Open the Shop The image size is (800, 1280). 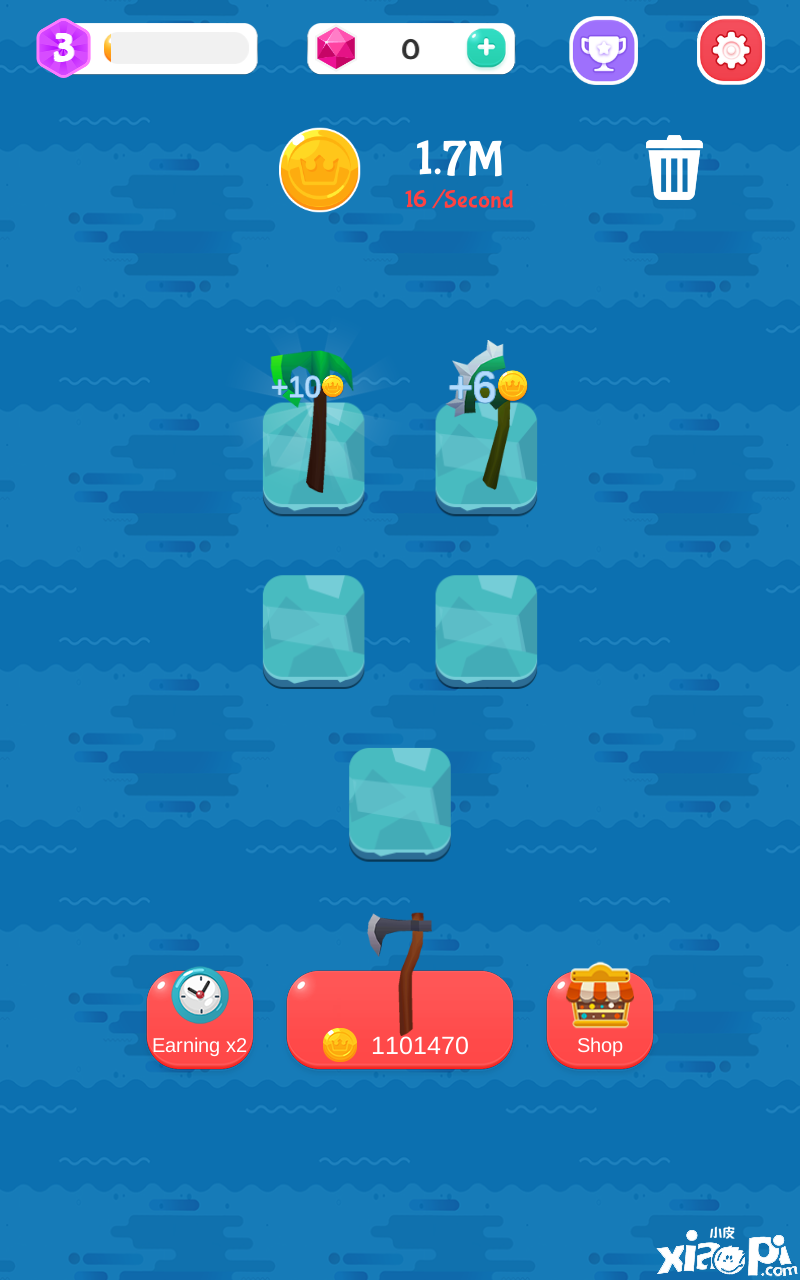pos(600,1018)
